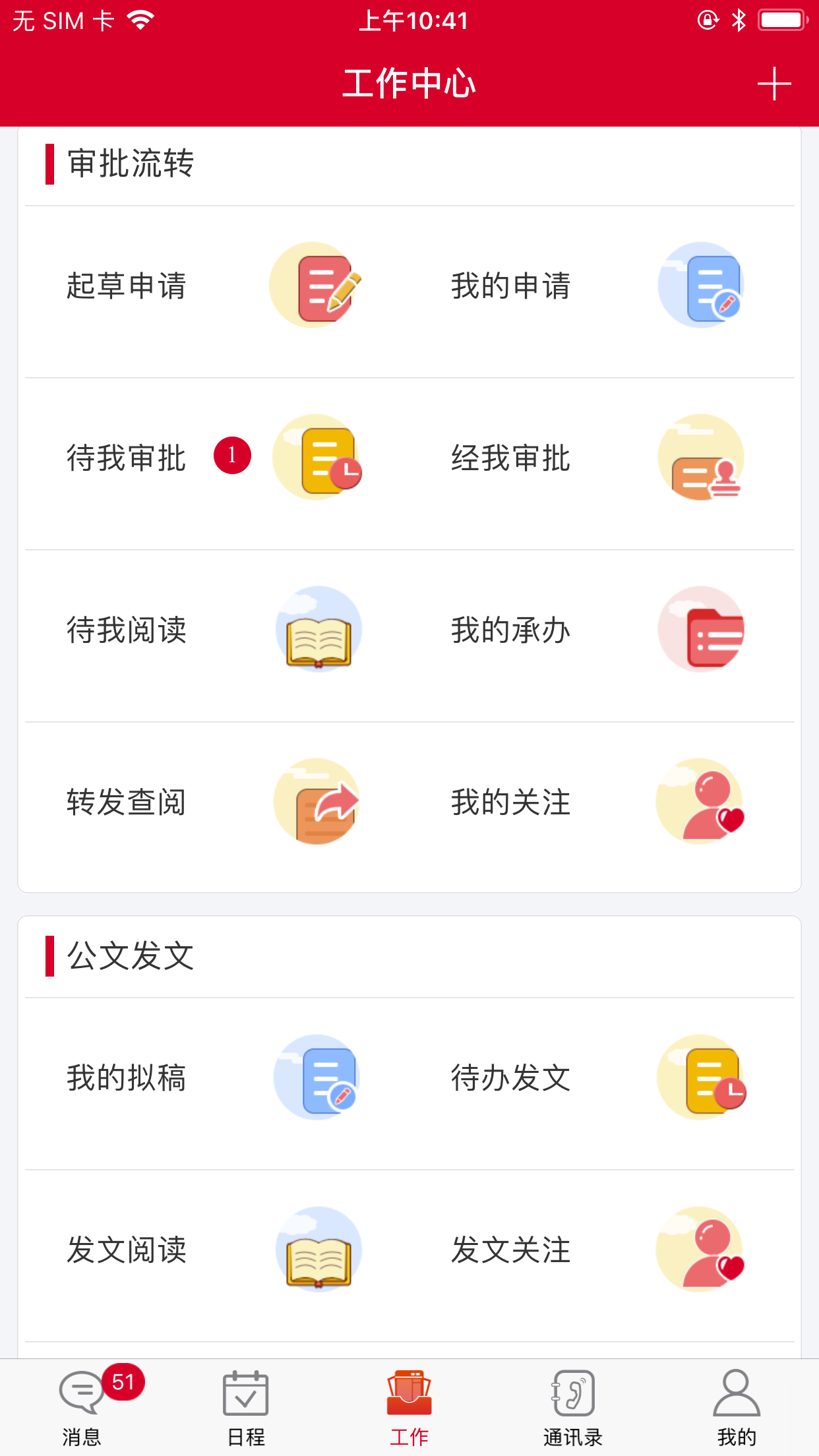The height and width of the screenshot is (1456, 819).
Task: Open the 起草申请 draft application icon
Action: 317,284
